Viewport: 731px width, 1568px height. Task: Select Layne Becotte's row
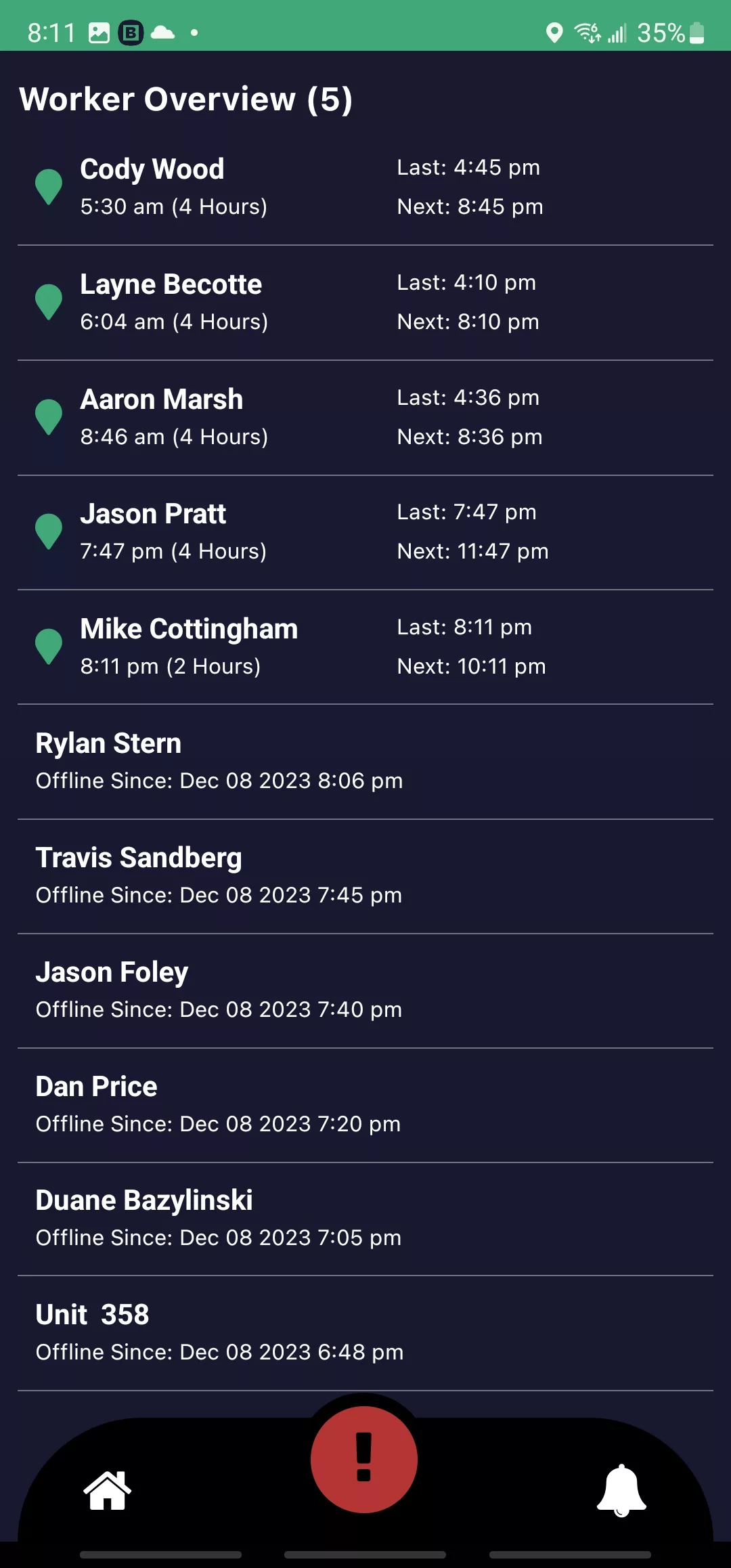click(365, 303)
